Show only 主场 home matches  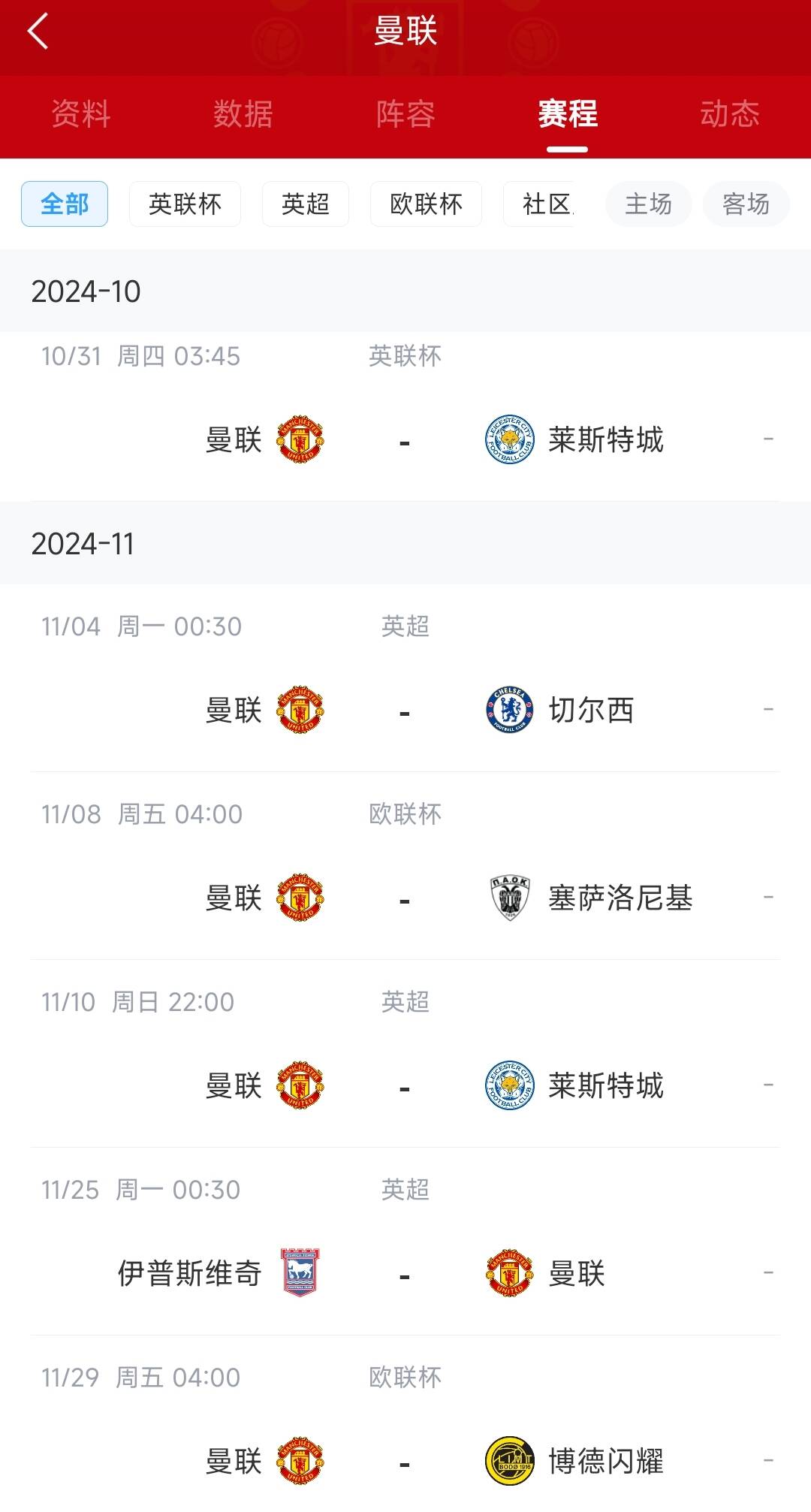[x=649, y=204]
